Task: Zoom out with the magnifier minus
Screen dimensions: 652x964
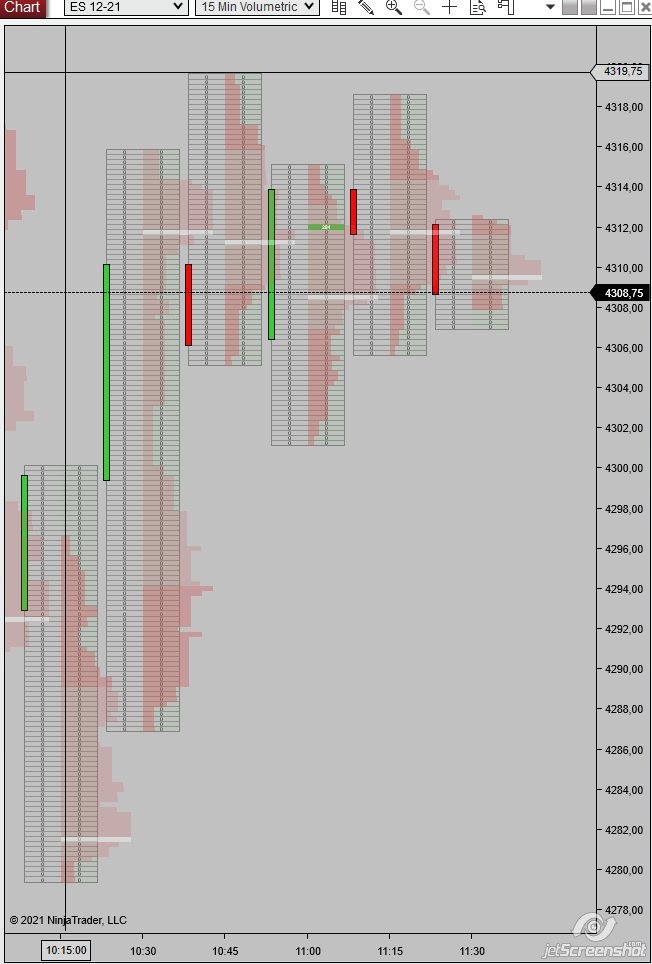Action: (421, 7)
